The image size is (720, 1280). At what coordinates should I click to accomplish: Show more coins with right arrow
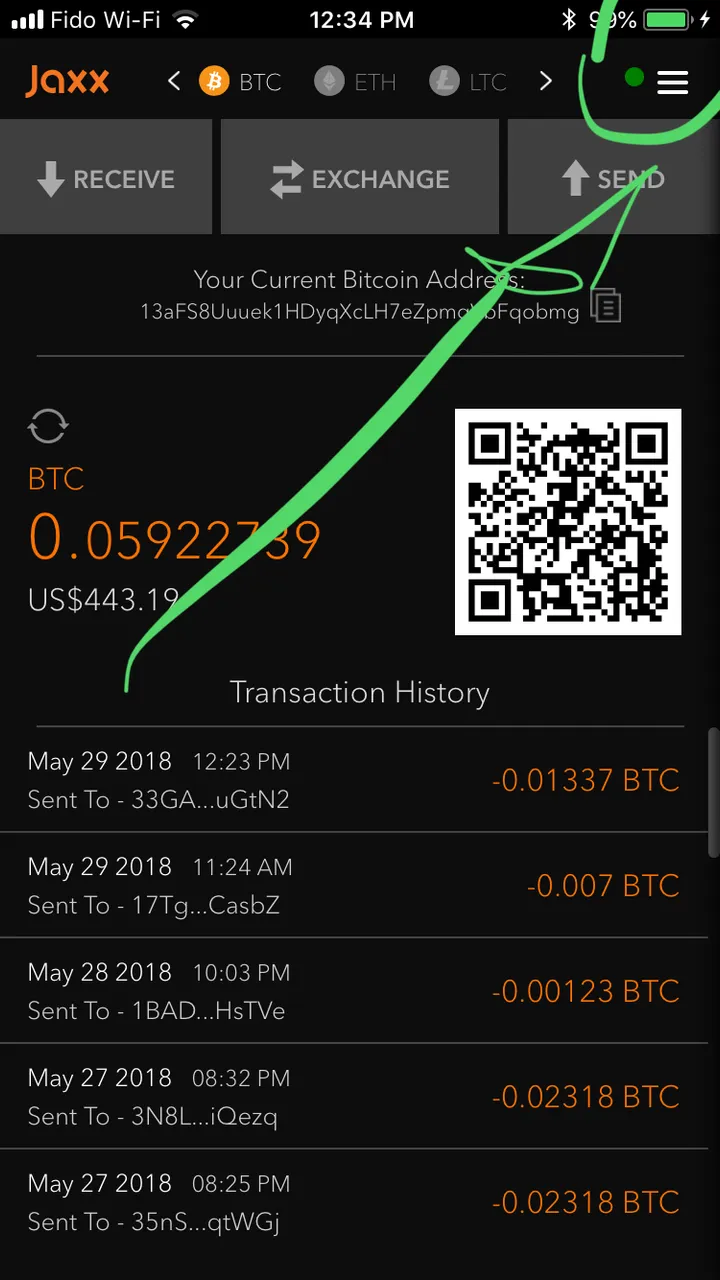[x=545, y=81]
